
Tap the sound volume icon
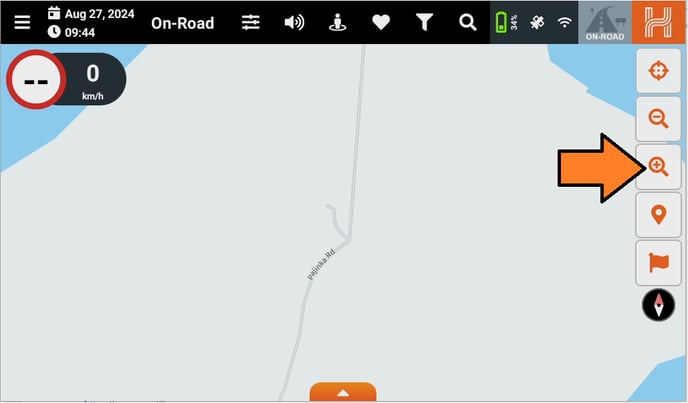coord(294,22)
